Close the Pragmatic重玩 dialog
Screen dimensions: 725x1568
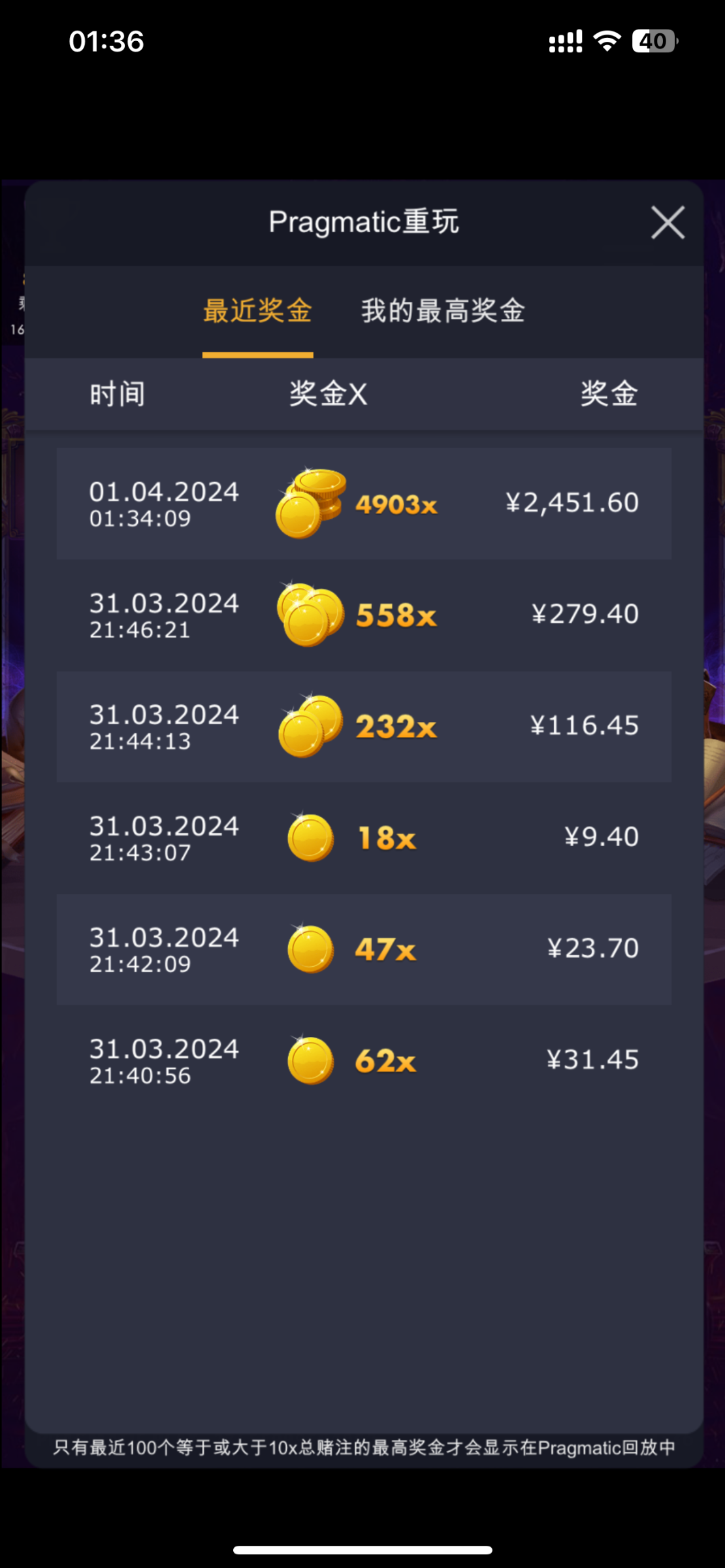[x=668, y=223]
